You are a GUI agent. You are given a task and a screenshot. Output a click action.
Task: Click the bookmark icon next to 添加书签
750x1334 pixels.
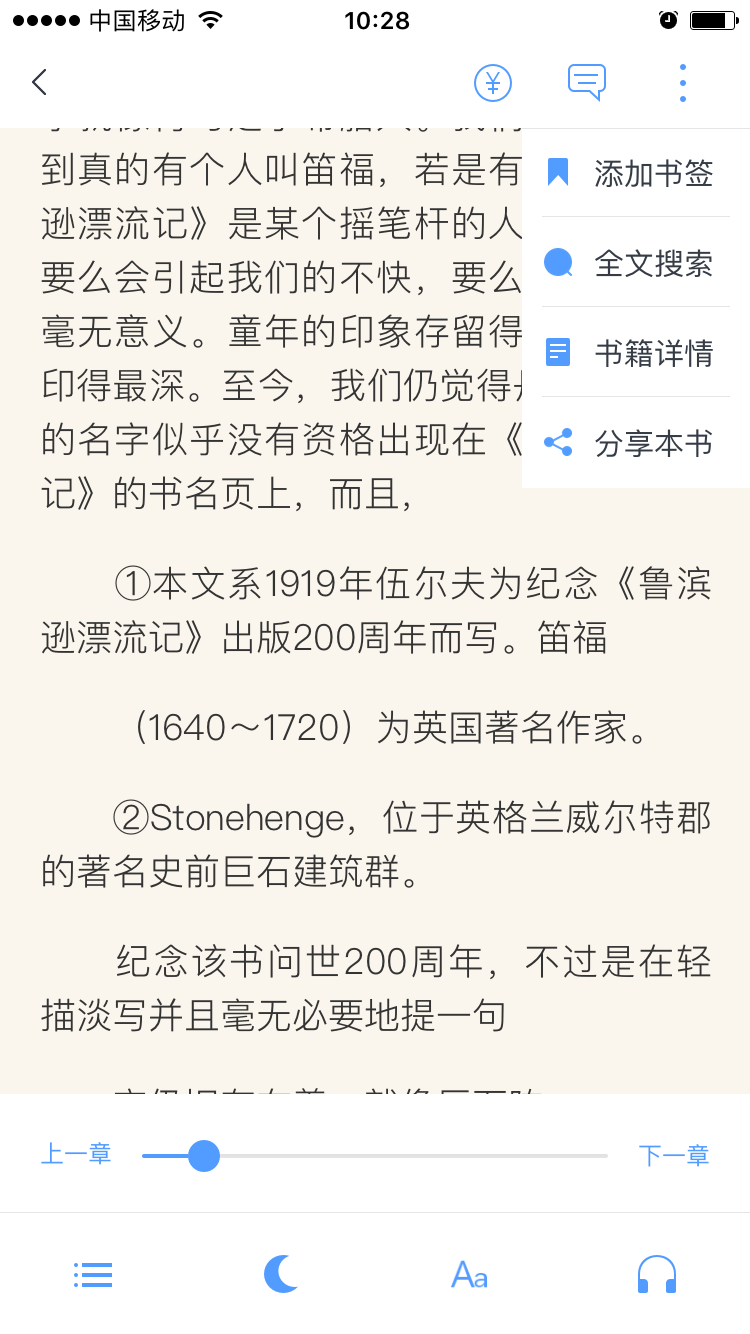(559, 172)
